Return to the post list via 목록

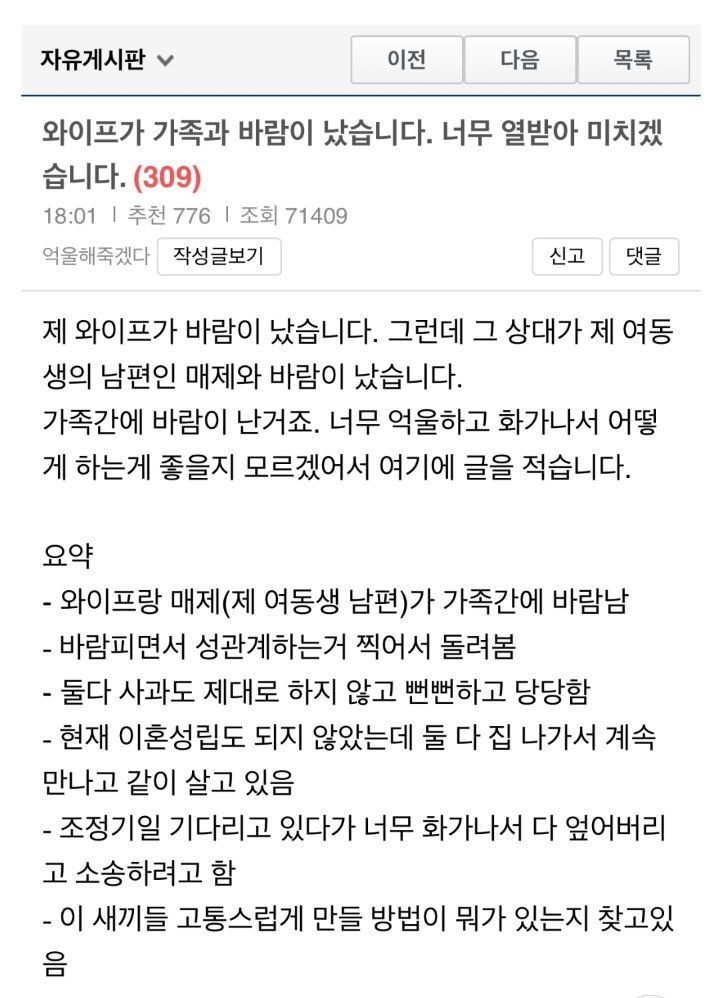(633, 60)
